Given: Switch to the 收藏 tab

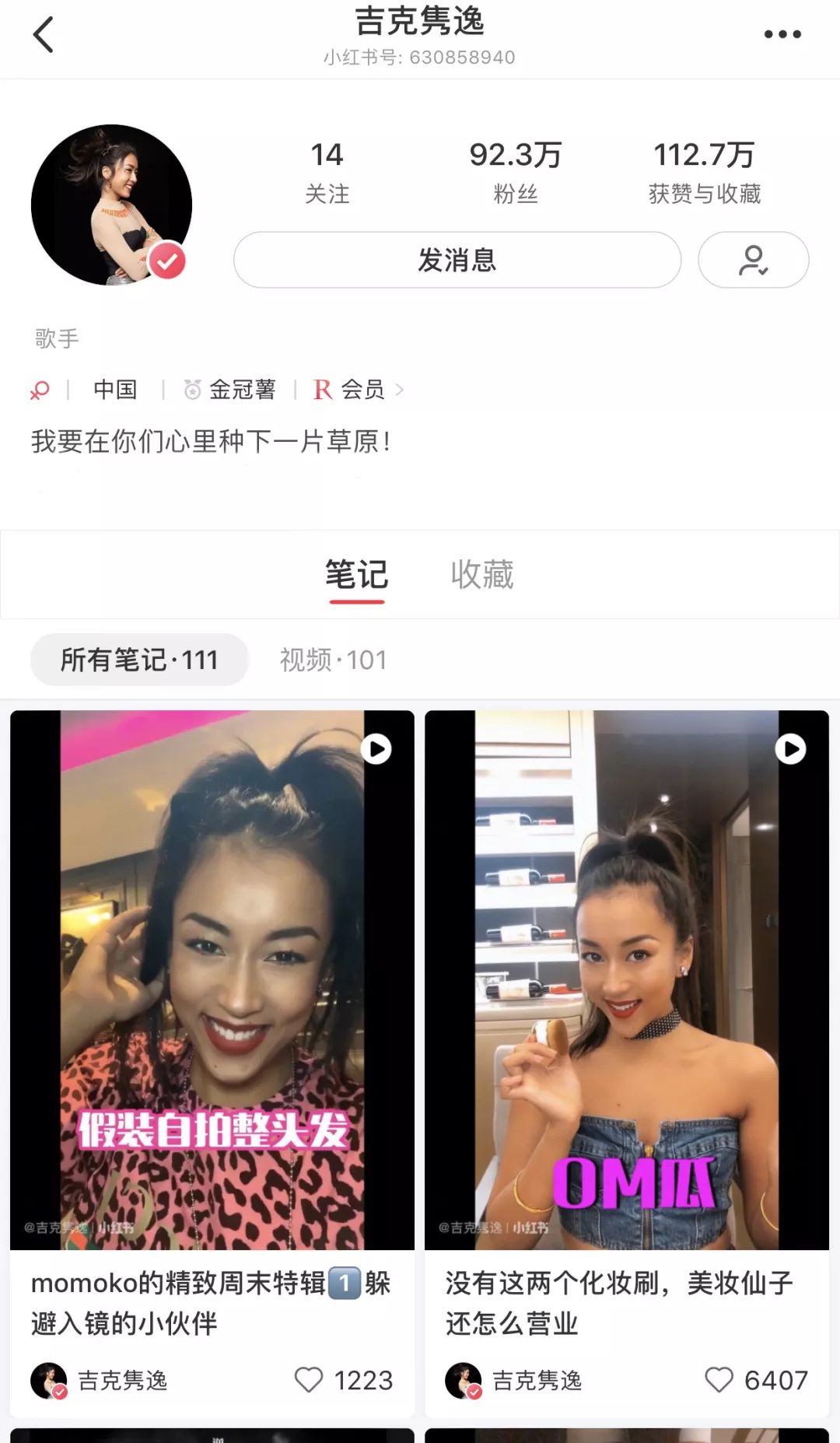Looking at the screenshot, I should 482,575.
